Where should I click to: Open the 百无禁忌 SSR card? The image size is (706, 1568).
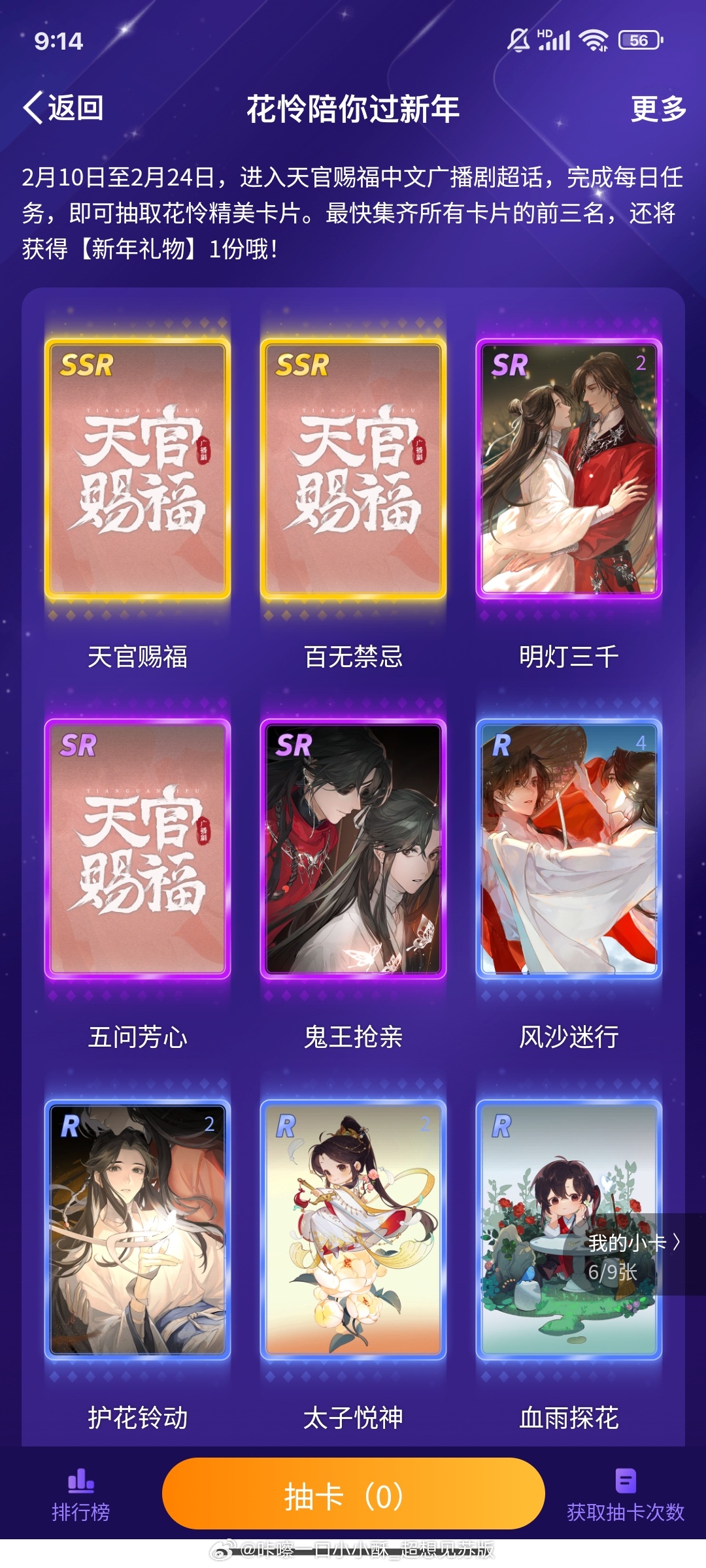pos(353,468)
